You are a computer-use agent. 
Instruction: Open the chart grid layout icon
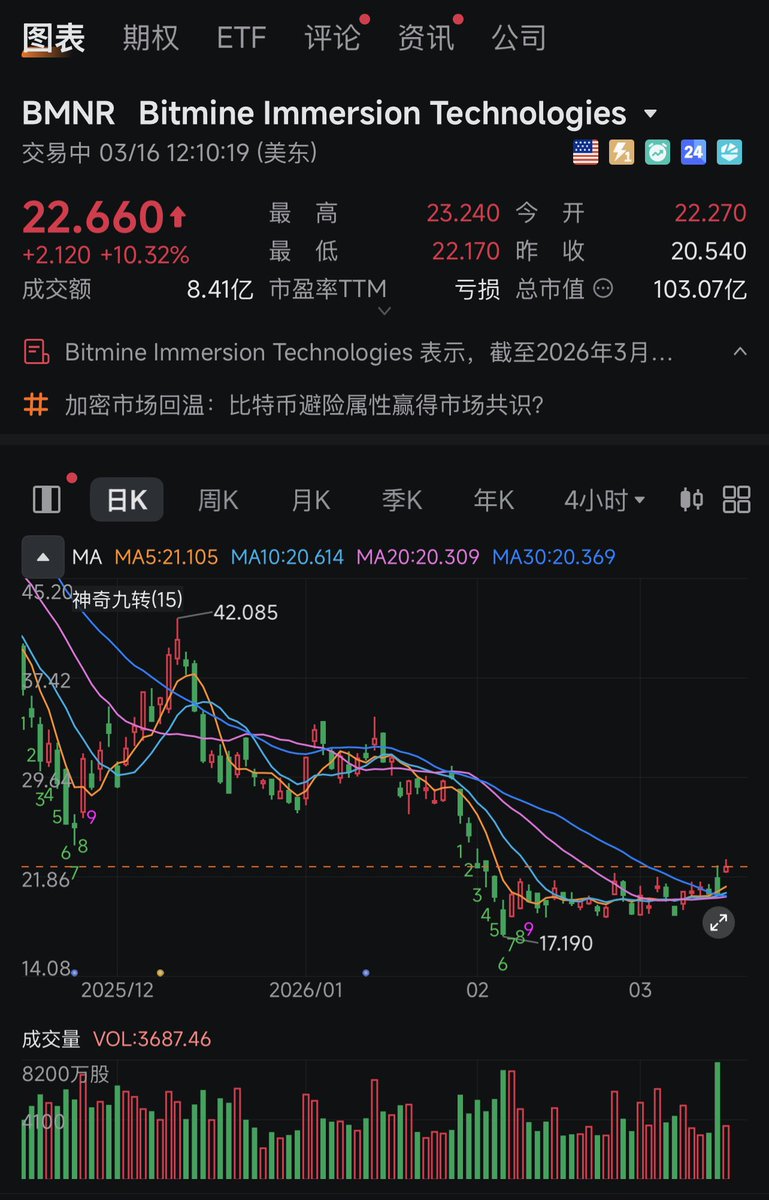tap(737, 500)
